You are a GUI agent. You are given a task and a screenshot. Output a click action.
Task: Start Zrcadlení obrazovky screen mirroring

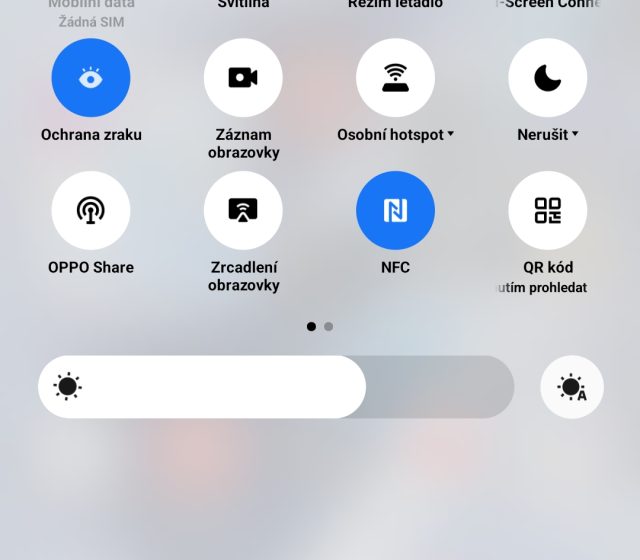click(x=243, y=210)
